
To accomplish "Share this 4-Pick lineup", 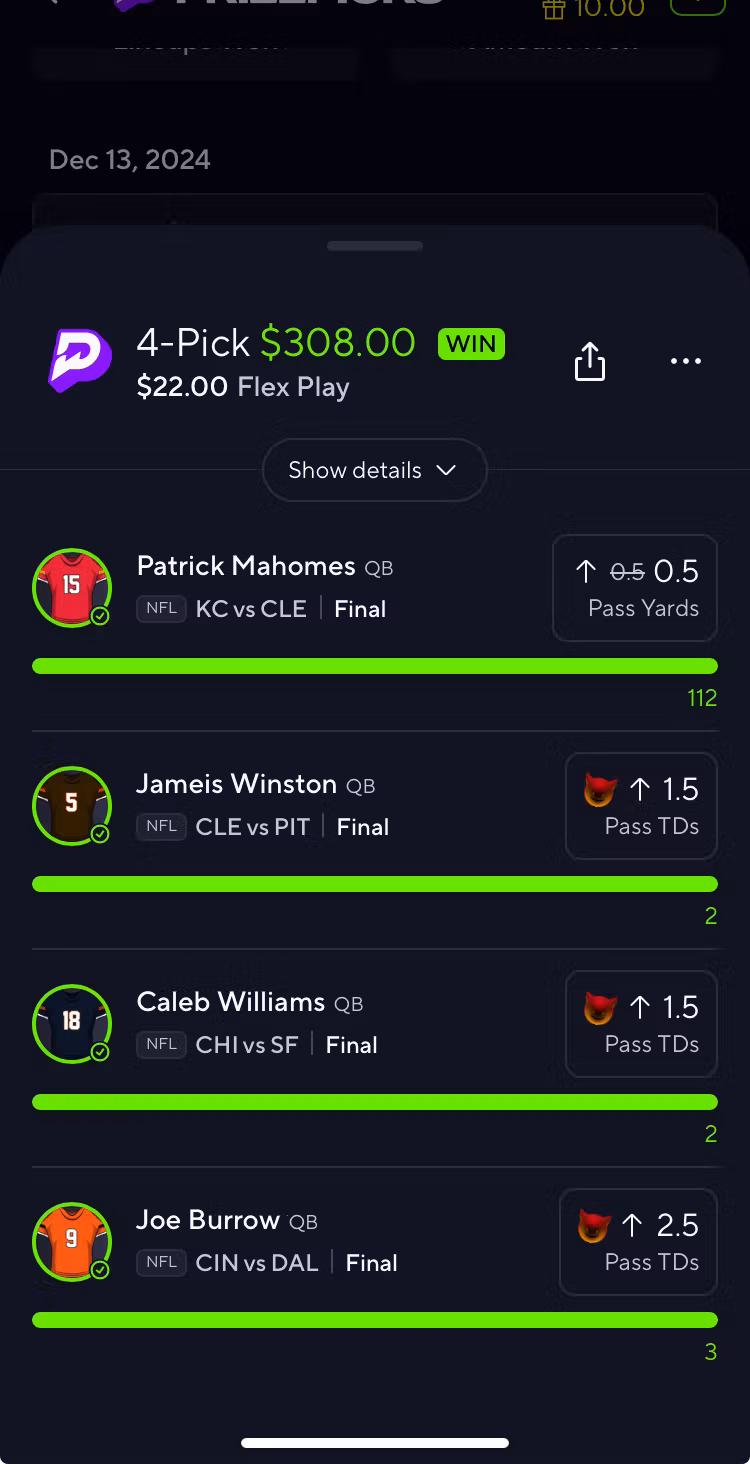I will point(590,362).
